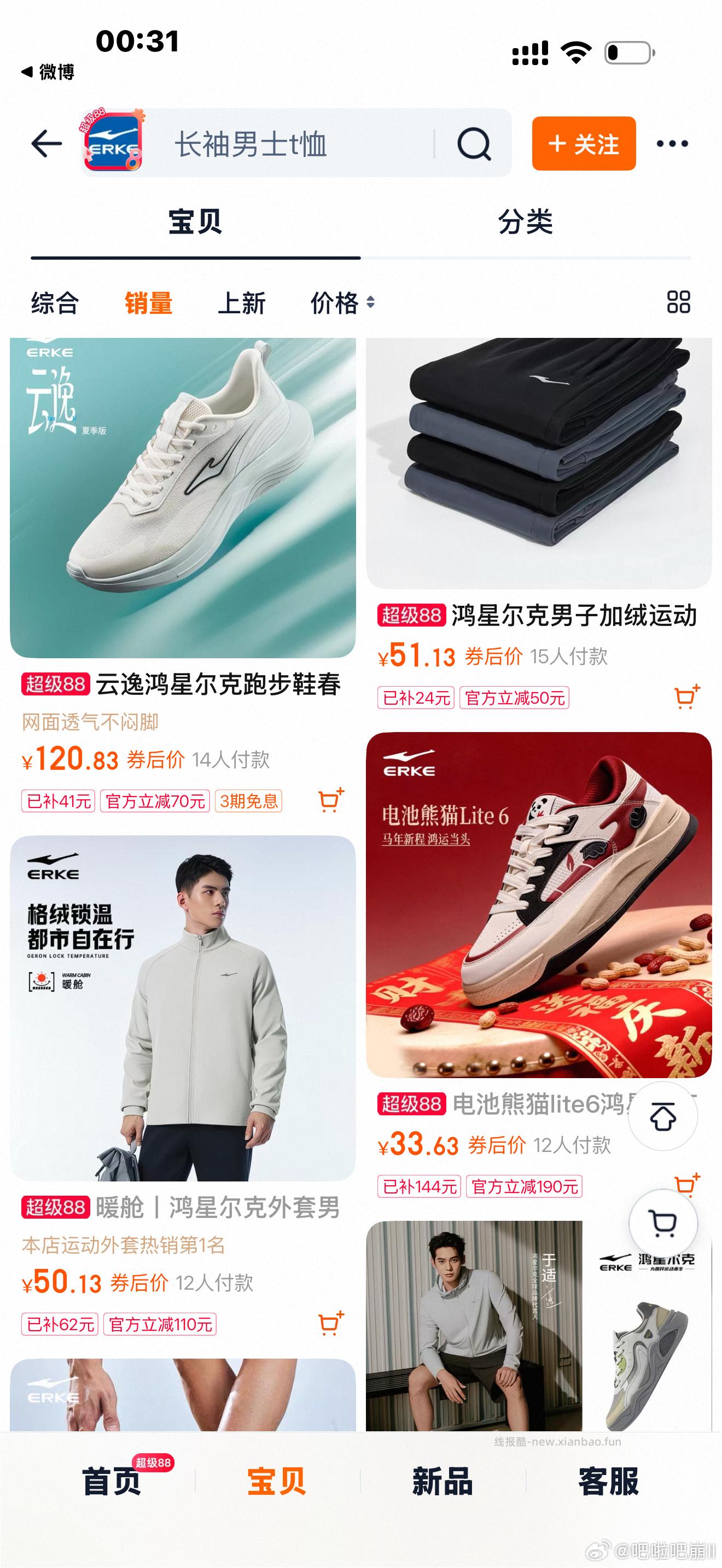This screenshot has width=722, height=1568.
Task: Open the three-dot more options menu
Action: point(672,144)
